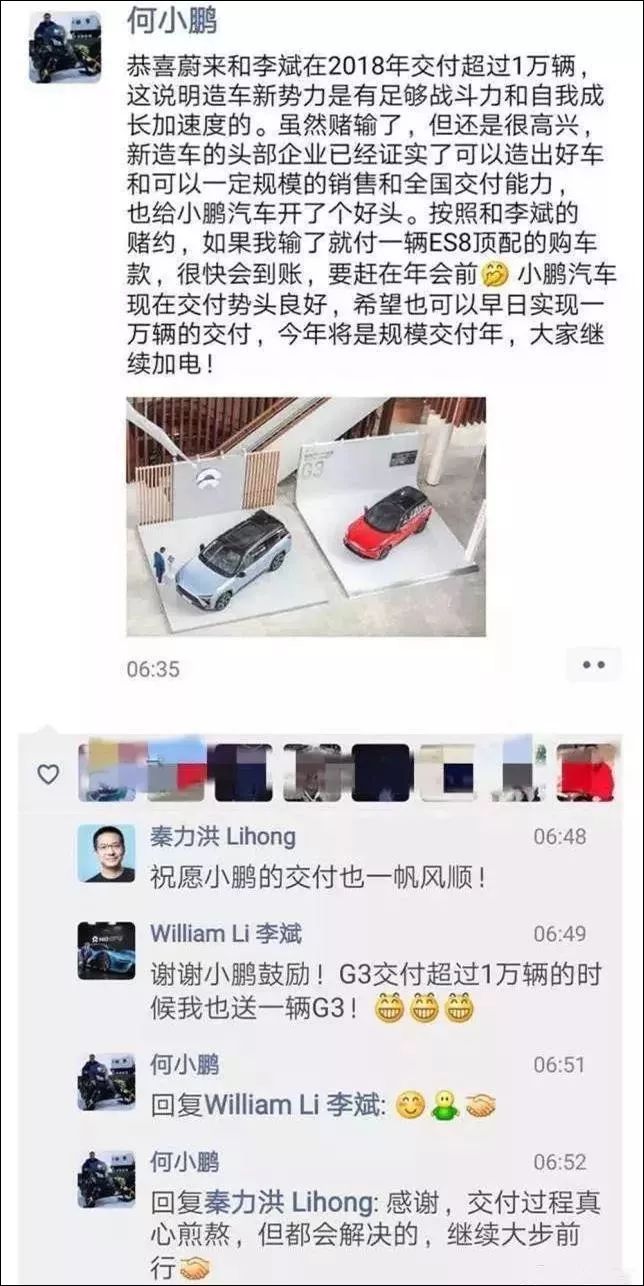
Task: Open William Li 李斌's profile from his comment
Action: click(226, 934)
